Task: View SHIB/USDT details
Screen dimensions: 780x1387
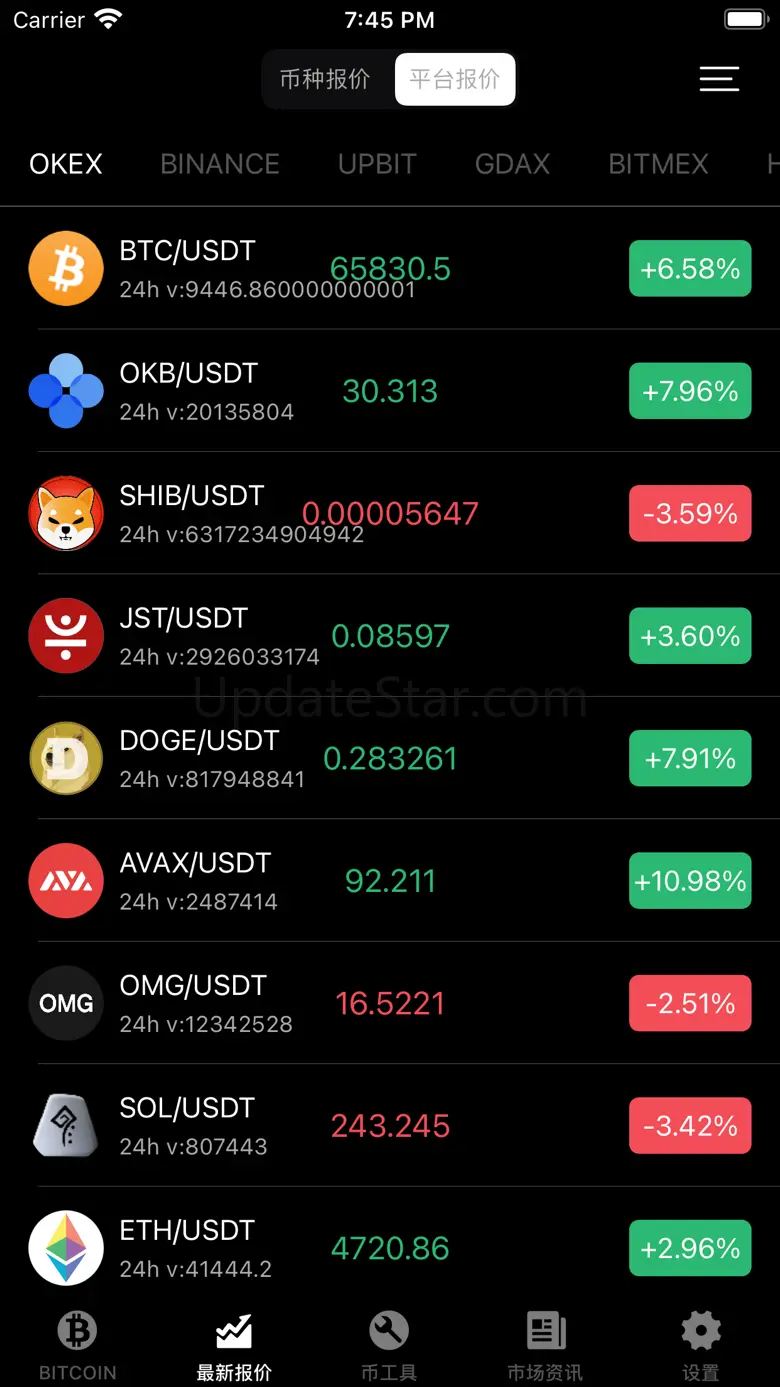Action: point(390,514)
